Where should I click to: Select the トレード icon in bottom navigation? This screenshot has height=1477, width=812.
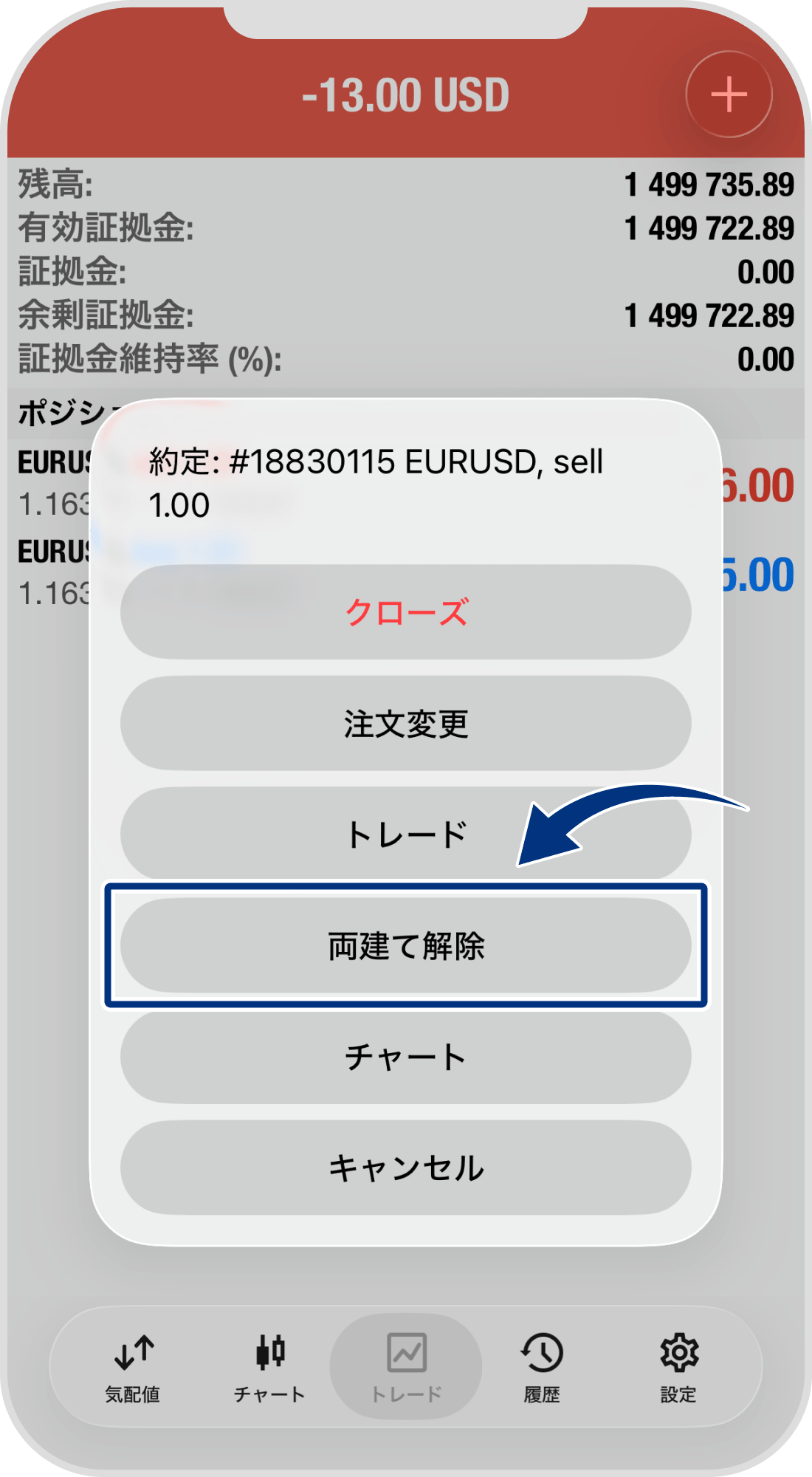406,1370
